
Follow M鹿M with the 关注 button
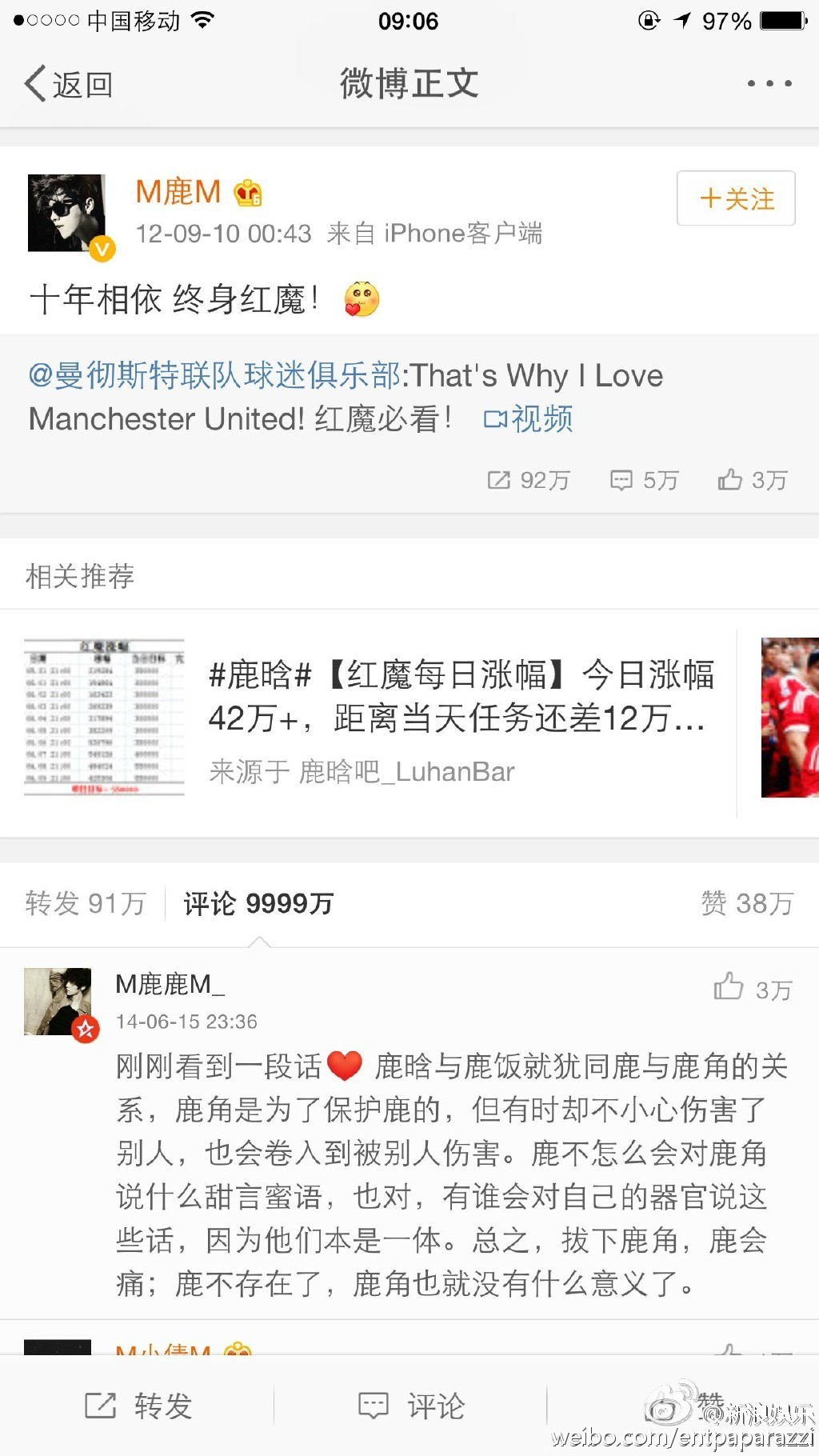coord(736,198)
